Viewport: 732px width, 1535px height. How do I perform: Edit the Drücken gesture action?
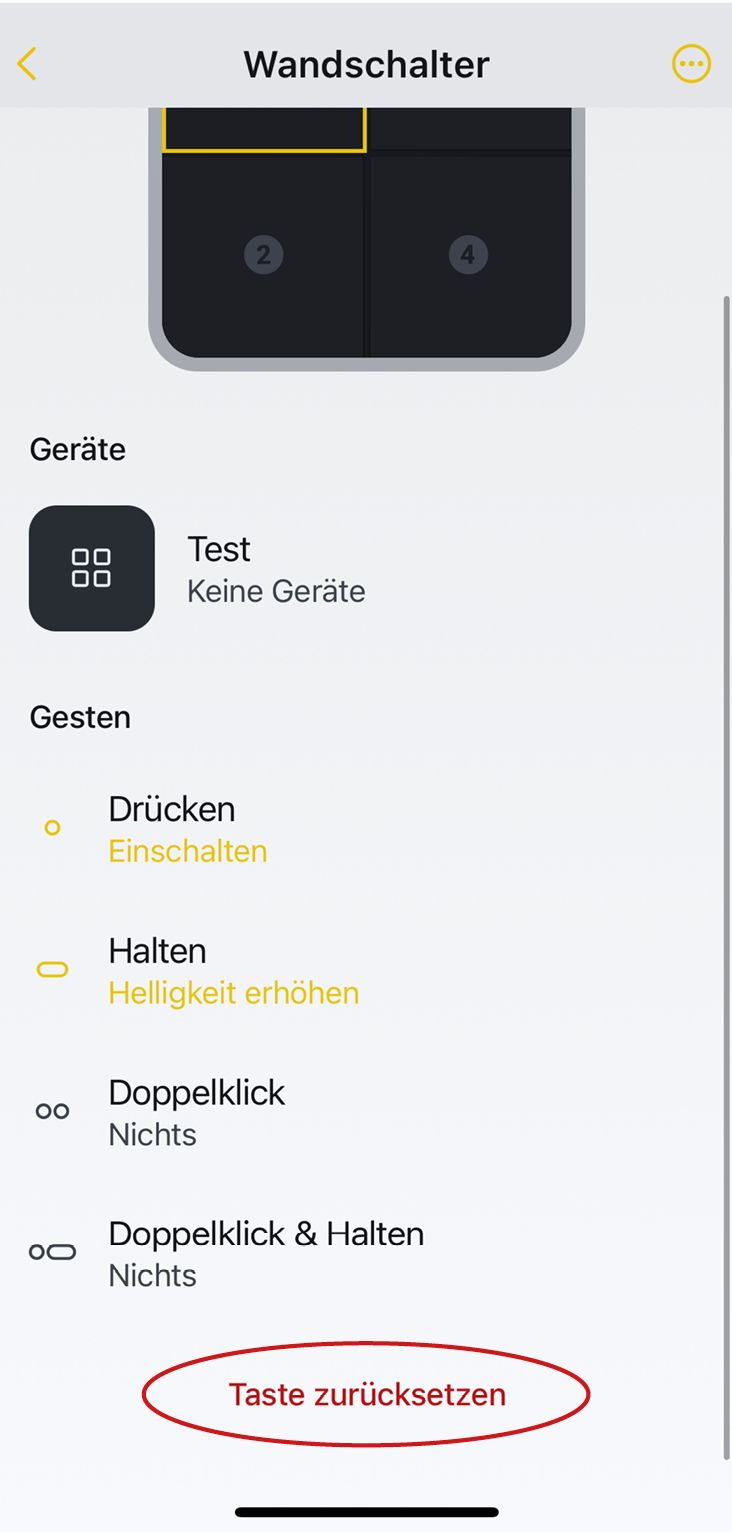point(188,829)
